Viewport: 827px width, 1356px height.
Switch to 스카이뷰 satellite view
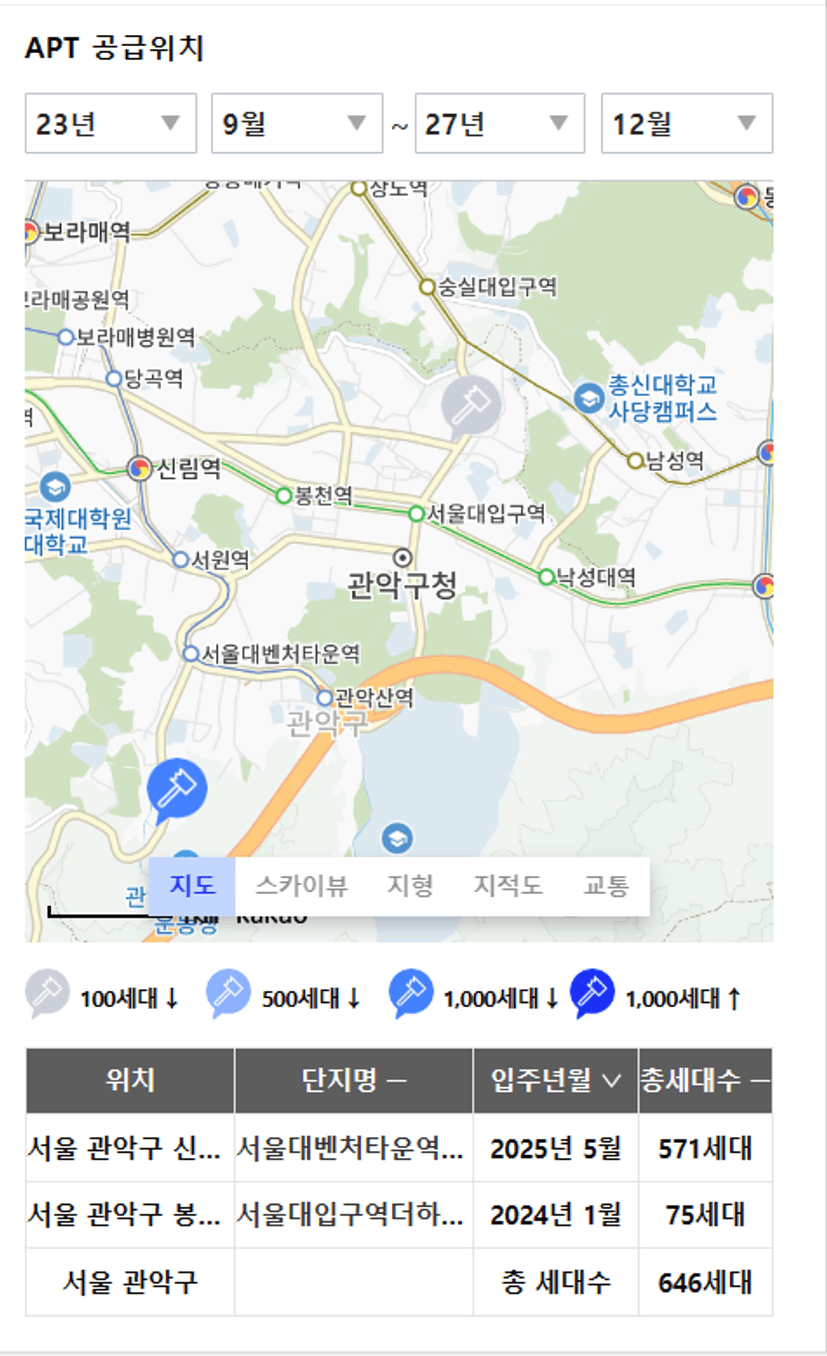(301, 886)
